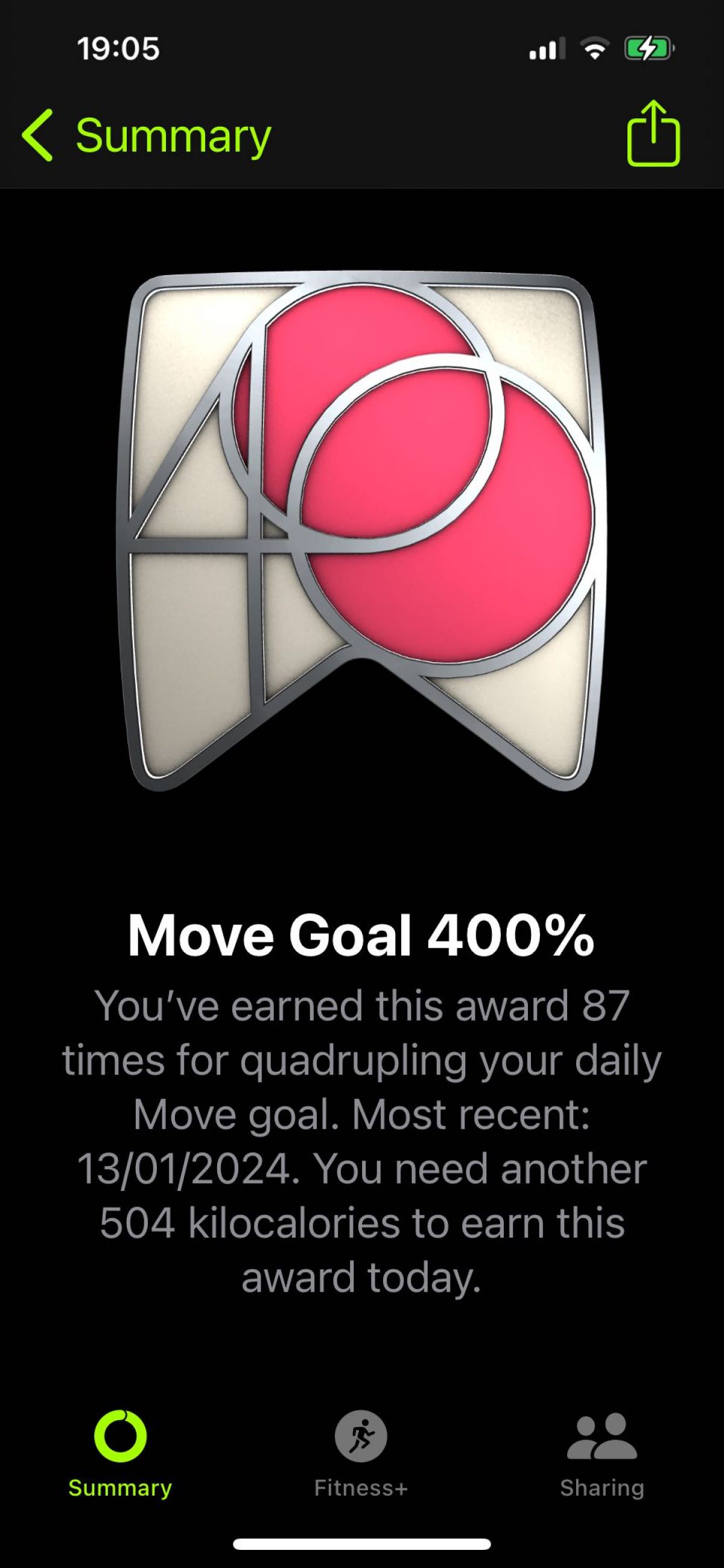Switch to the Fitness+ tab

pos(361,1454)
